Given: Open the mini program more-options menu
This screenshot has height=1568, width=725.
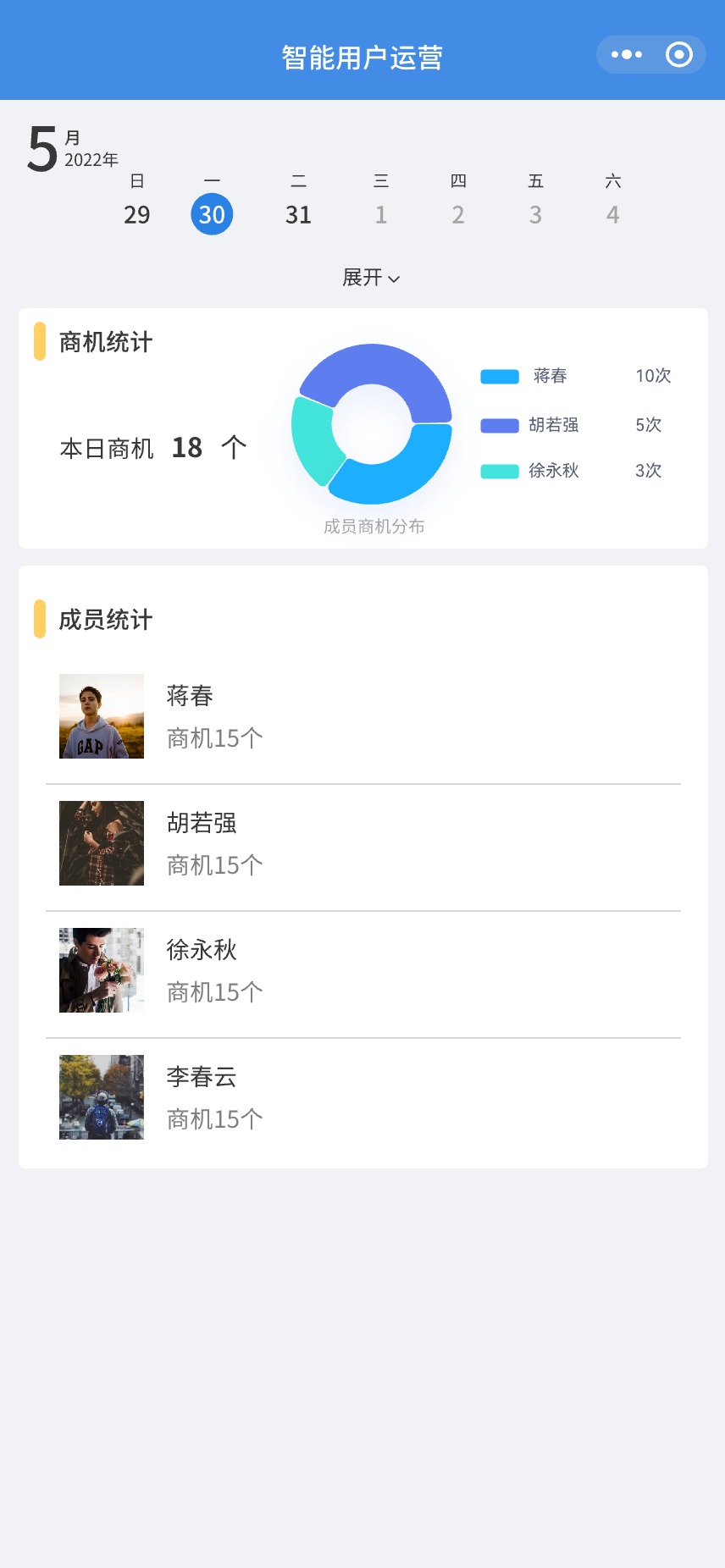Looking at the screenshot, I should click(x=627, y=55).
